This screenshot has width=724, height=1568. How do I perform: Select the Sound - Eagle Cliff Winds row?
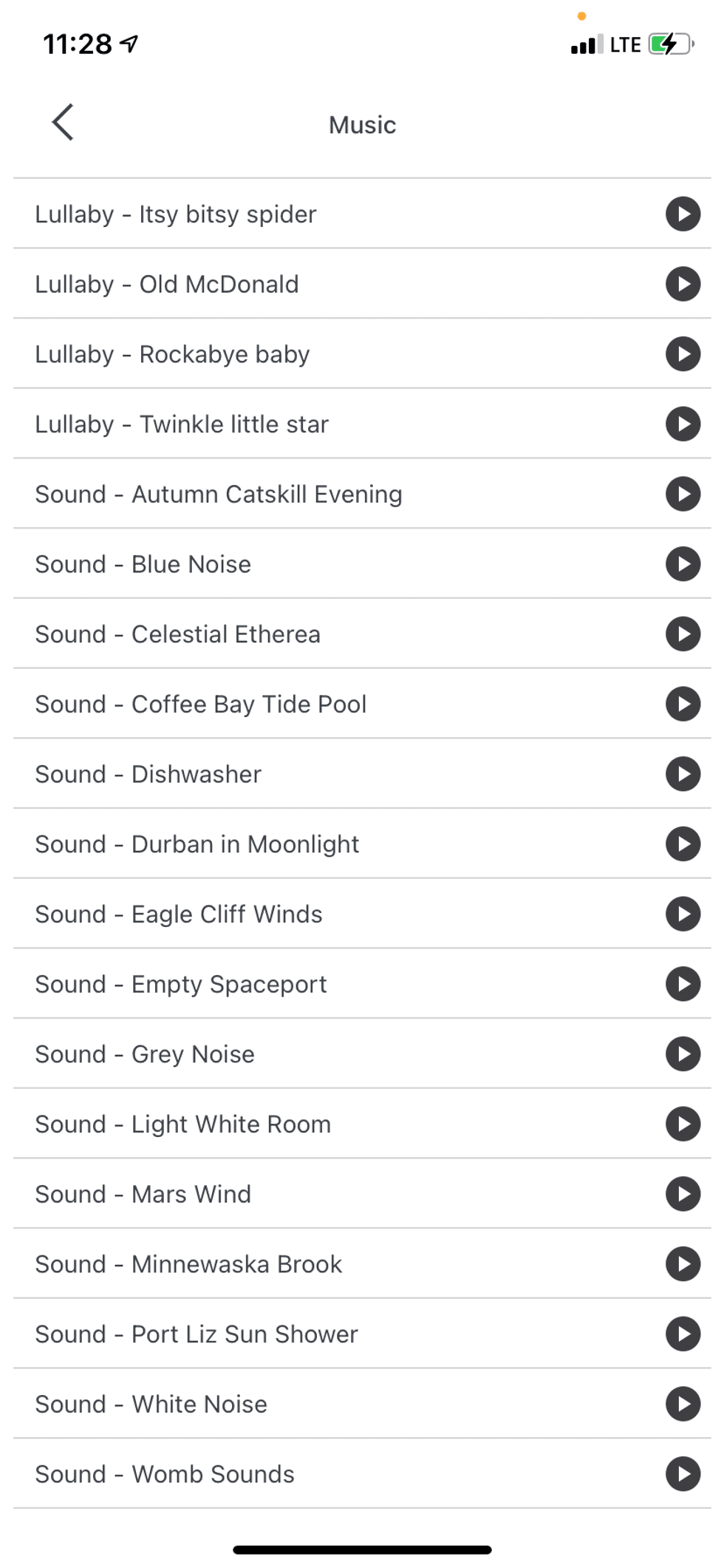point(296,914)
